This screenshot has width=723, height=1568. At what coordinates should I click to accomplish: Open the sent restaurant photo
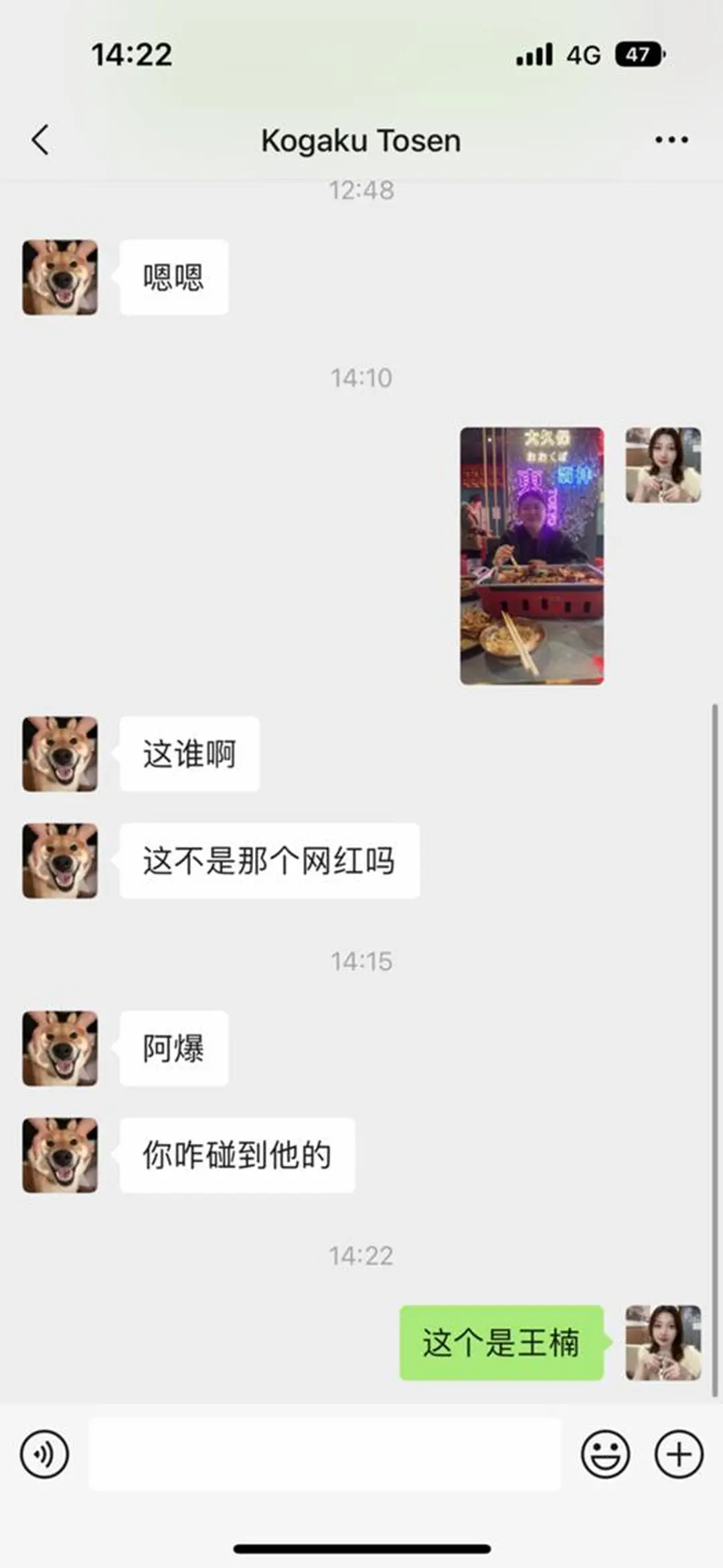click(x=532, y=556)
